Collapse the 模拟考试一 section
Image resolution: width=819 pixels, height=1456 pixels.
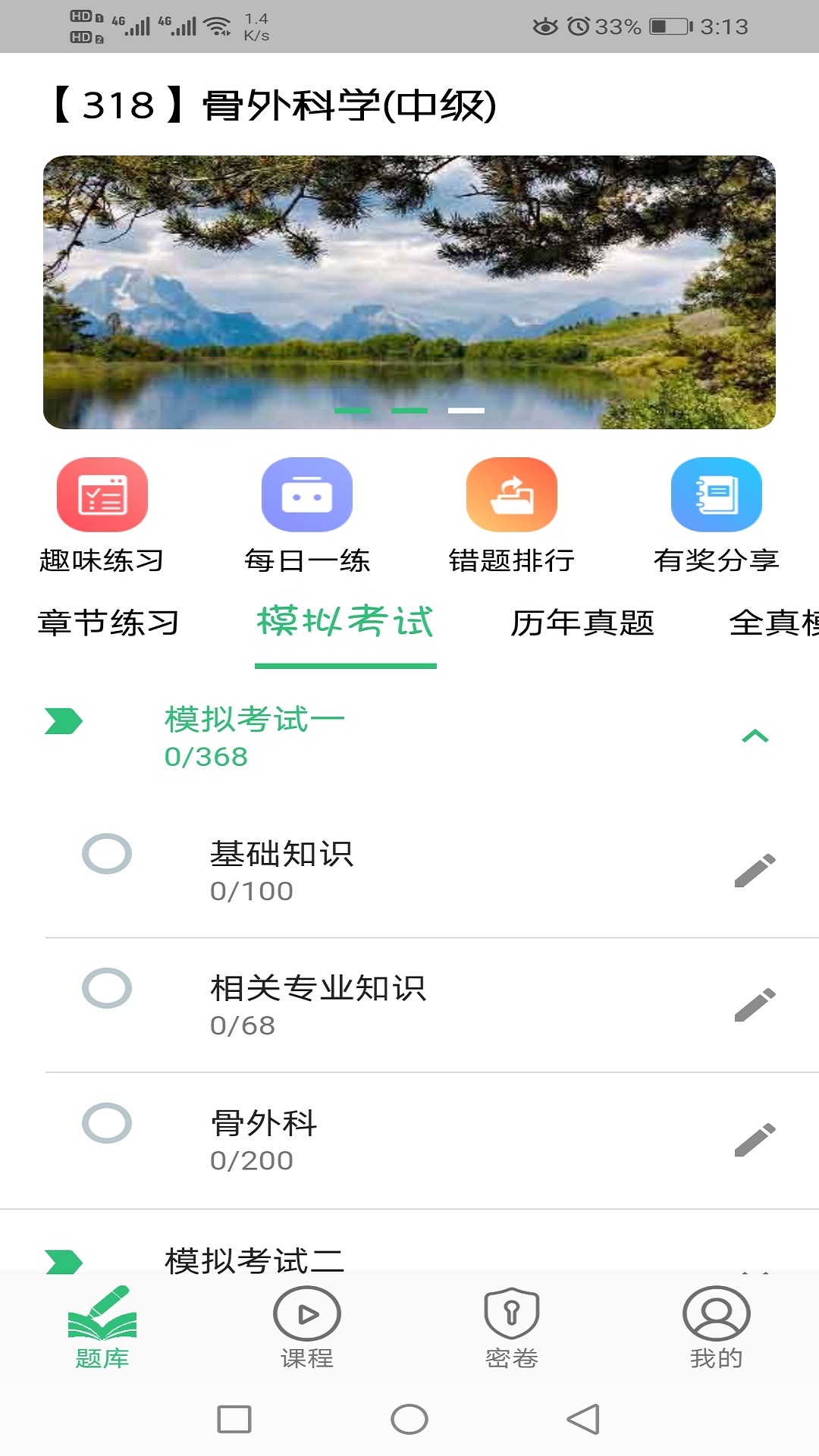tap(755, 736)
